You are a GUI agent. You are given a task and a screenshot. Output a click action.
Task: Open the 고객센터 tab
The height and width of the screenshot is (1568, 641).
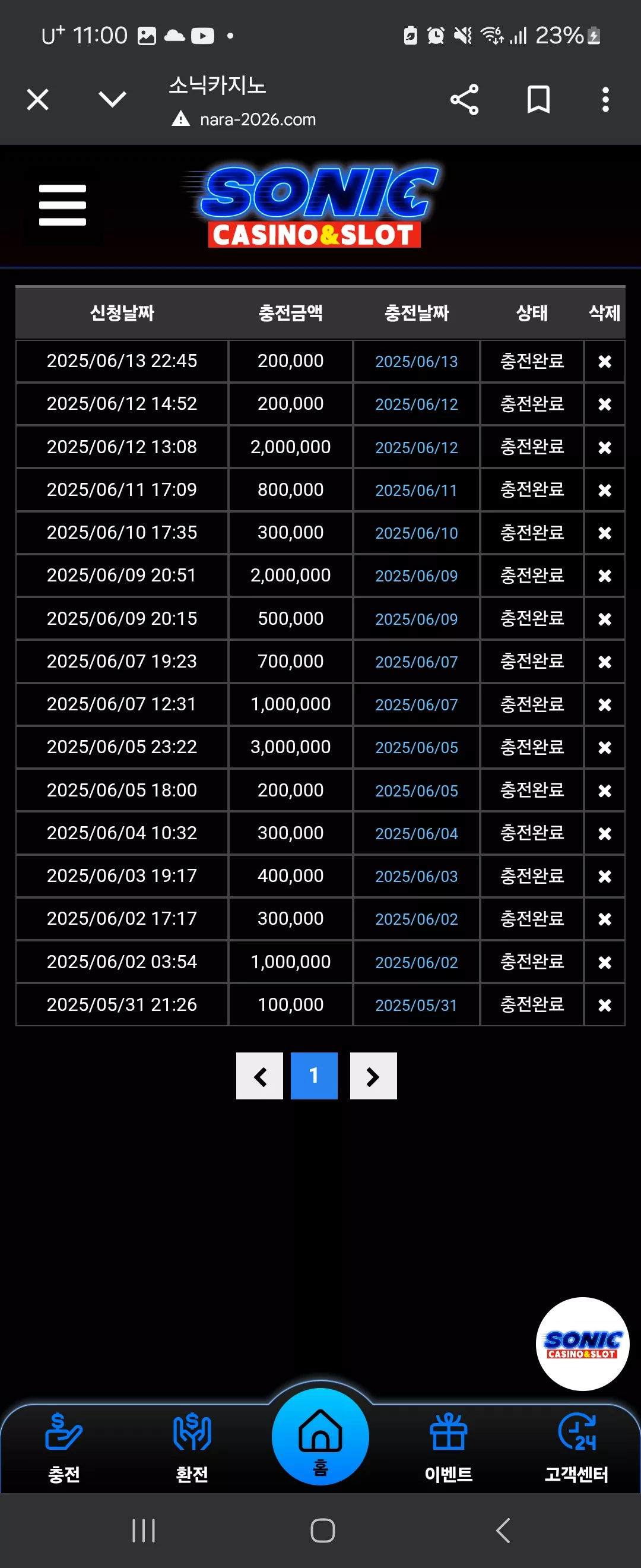point(576,1448)
